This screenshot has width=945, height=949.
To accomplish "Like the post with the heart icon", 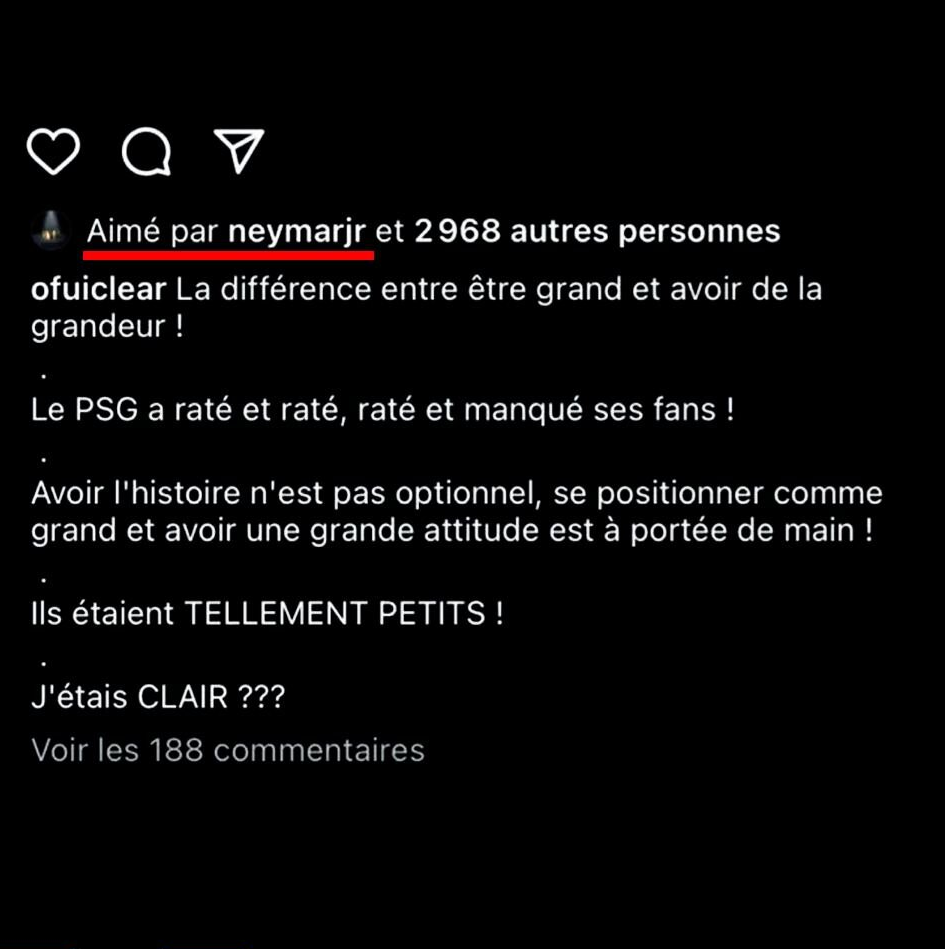I will [x=53, y=151].
